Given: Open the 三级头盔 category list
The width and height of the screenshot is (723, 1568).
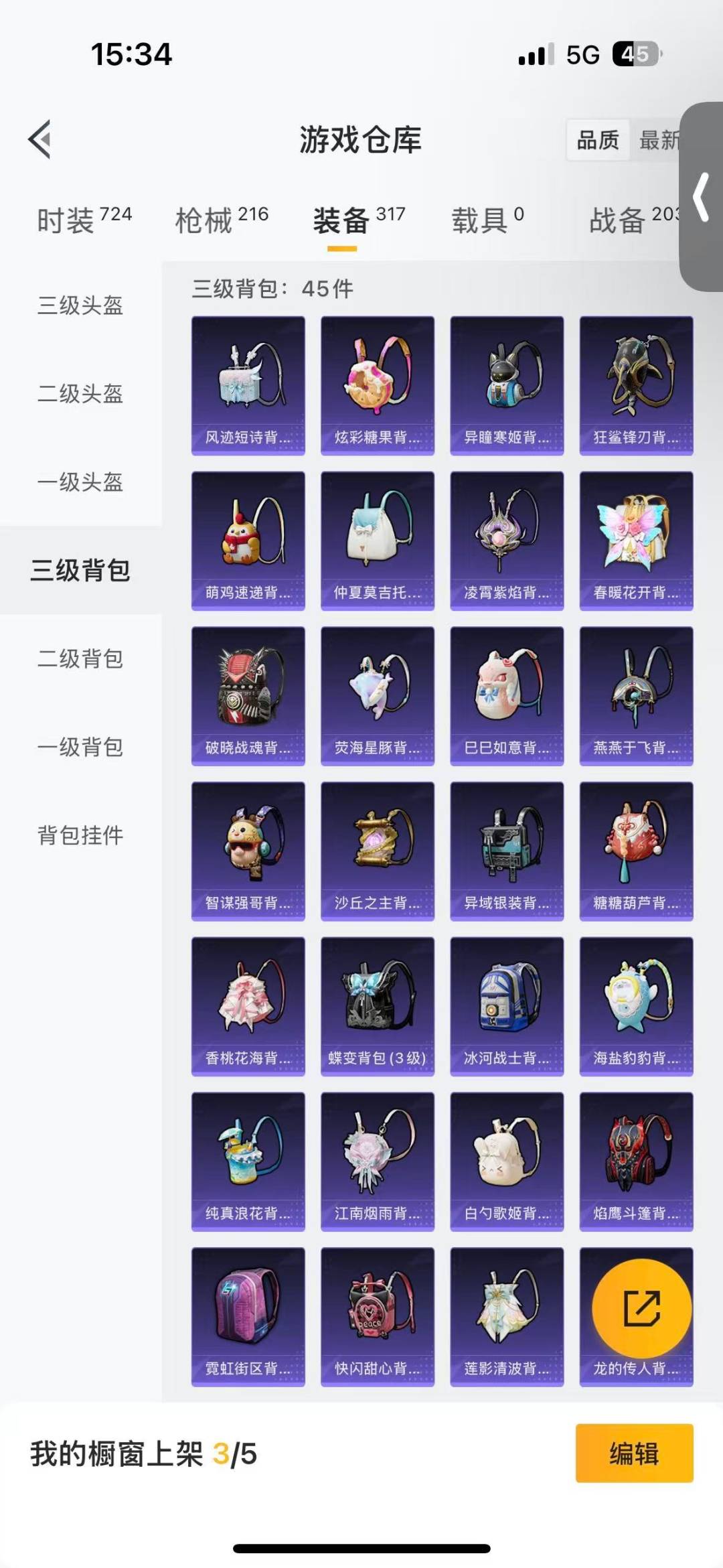Looking at the screenshot, I should coord(79,307).
